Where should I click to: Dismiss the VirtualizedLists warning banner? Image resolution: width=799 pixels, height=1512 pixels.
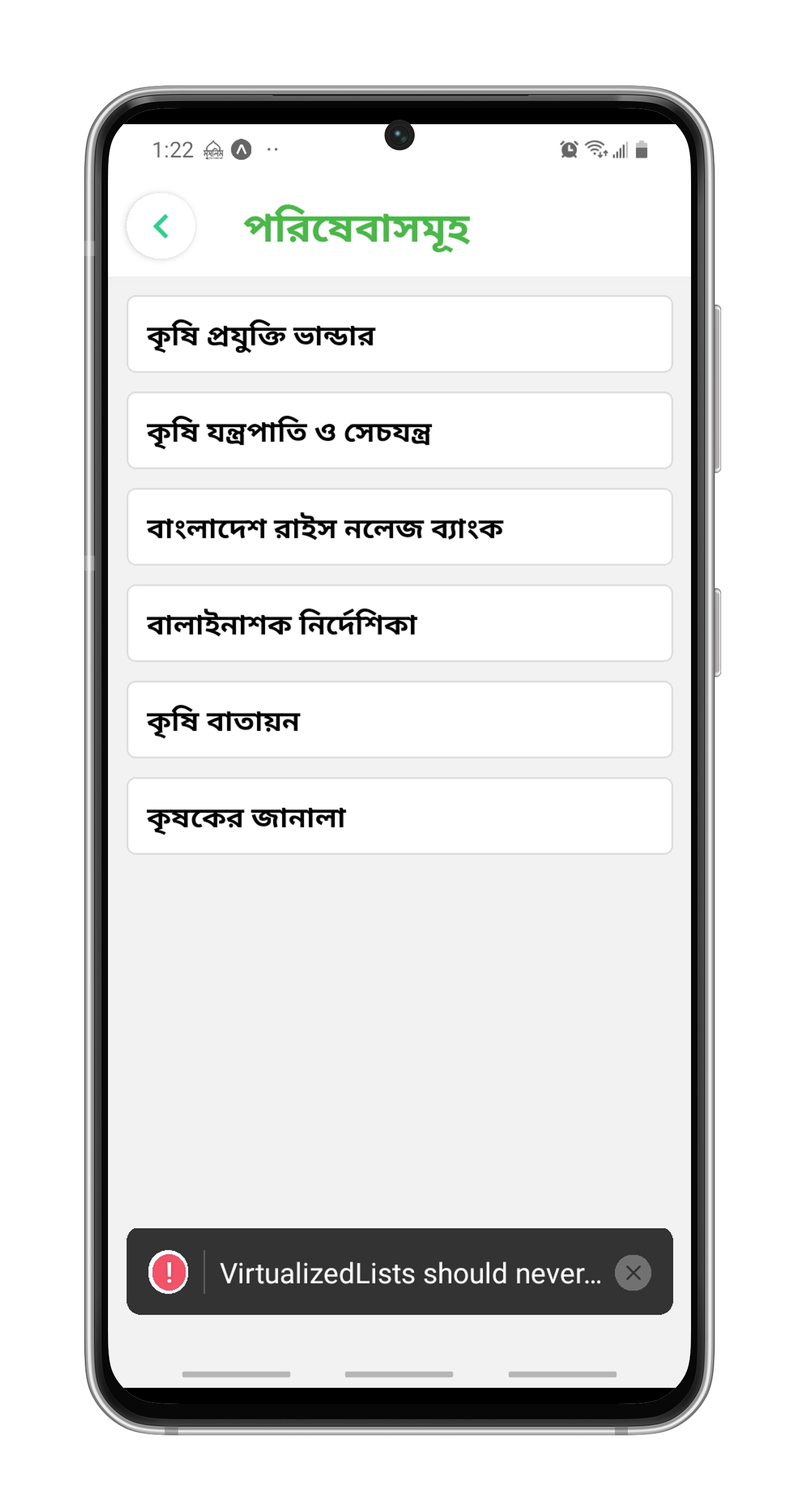632,1273
